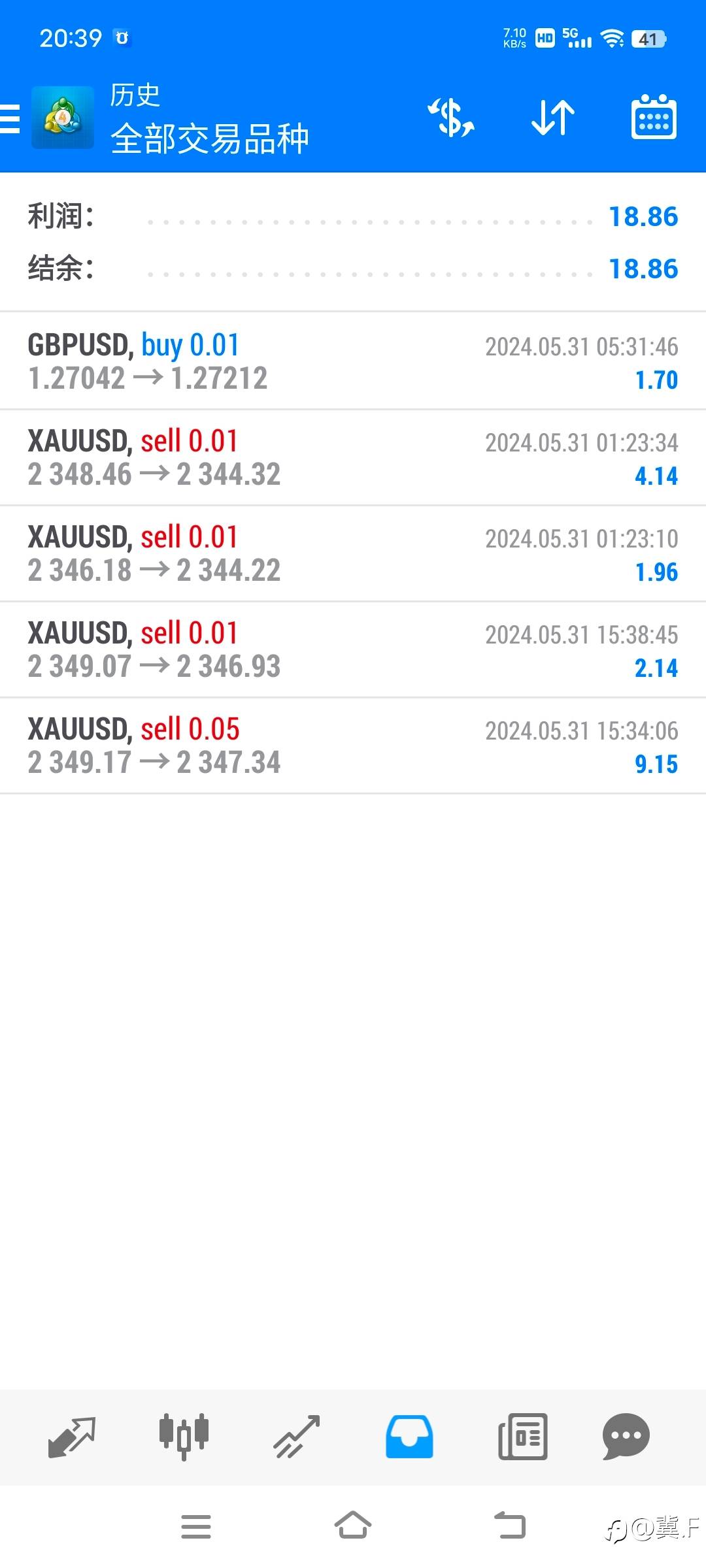
Task: Open the hamburger drawer menu
Action: coord(10,119)
